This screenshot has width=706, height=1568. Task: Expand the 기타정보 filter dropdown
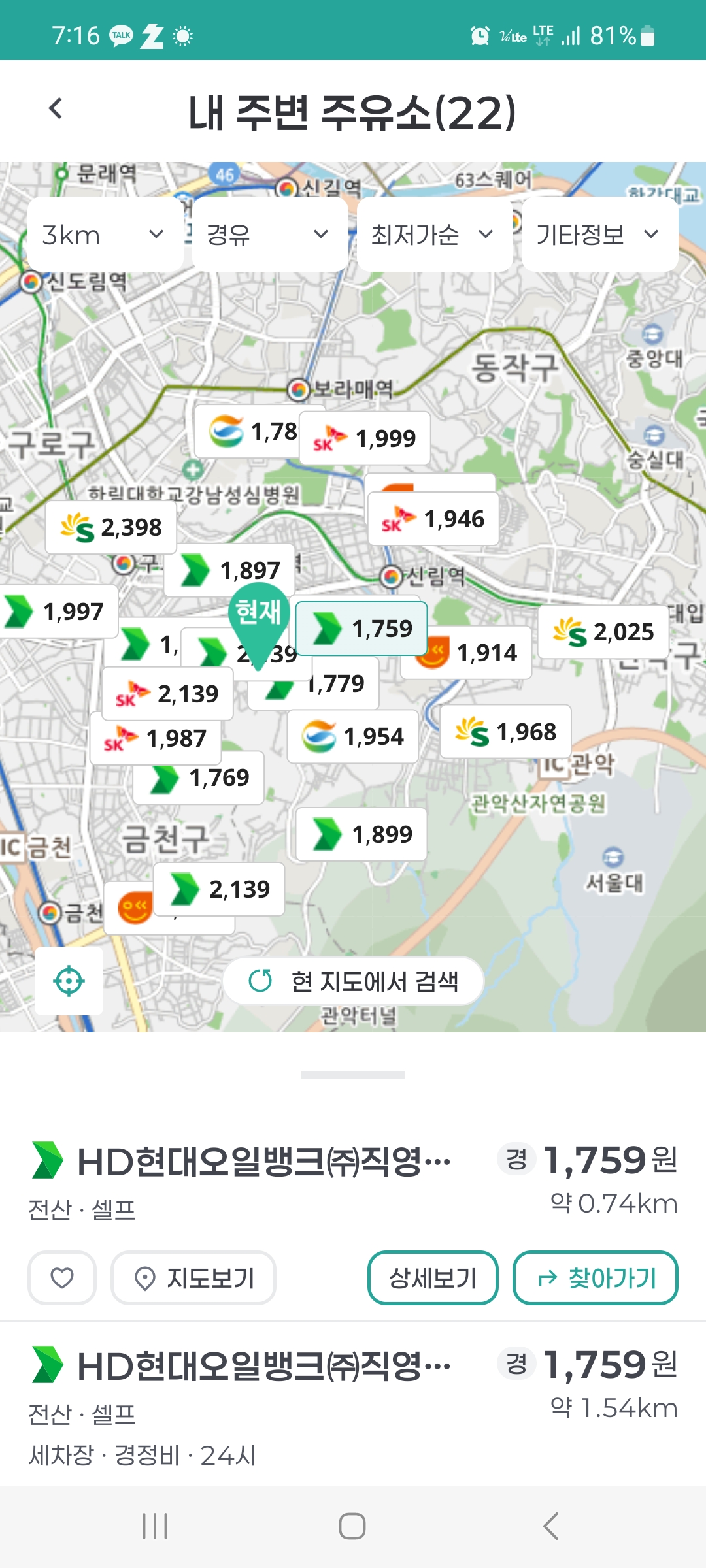[599, 235]
